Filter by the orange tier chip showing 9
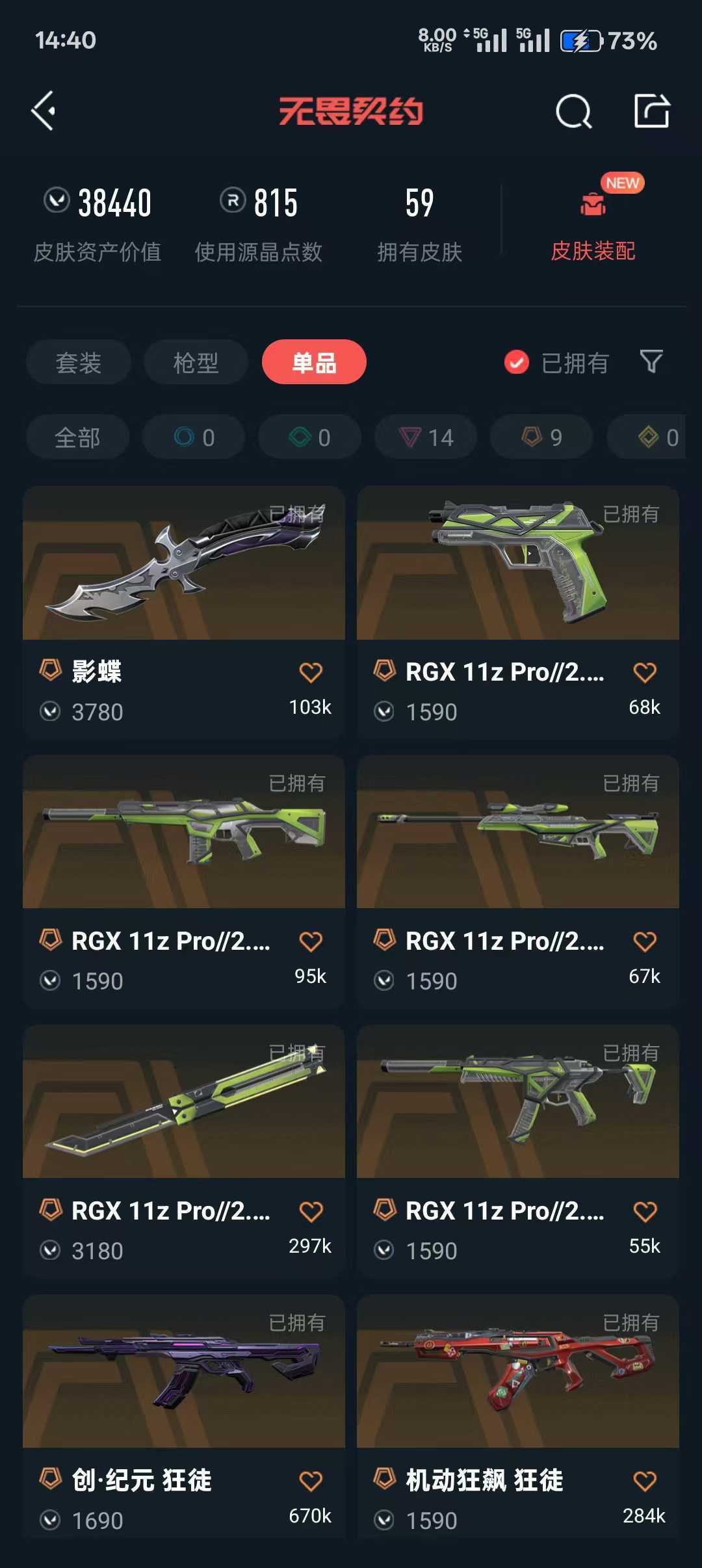The width and height of the screenshot is (702, 1568). 541,438
